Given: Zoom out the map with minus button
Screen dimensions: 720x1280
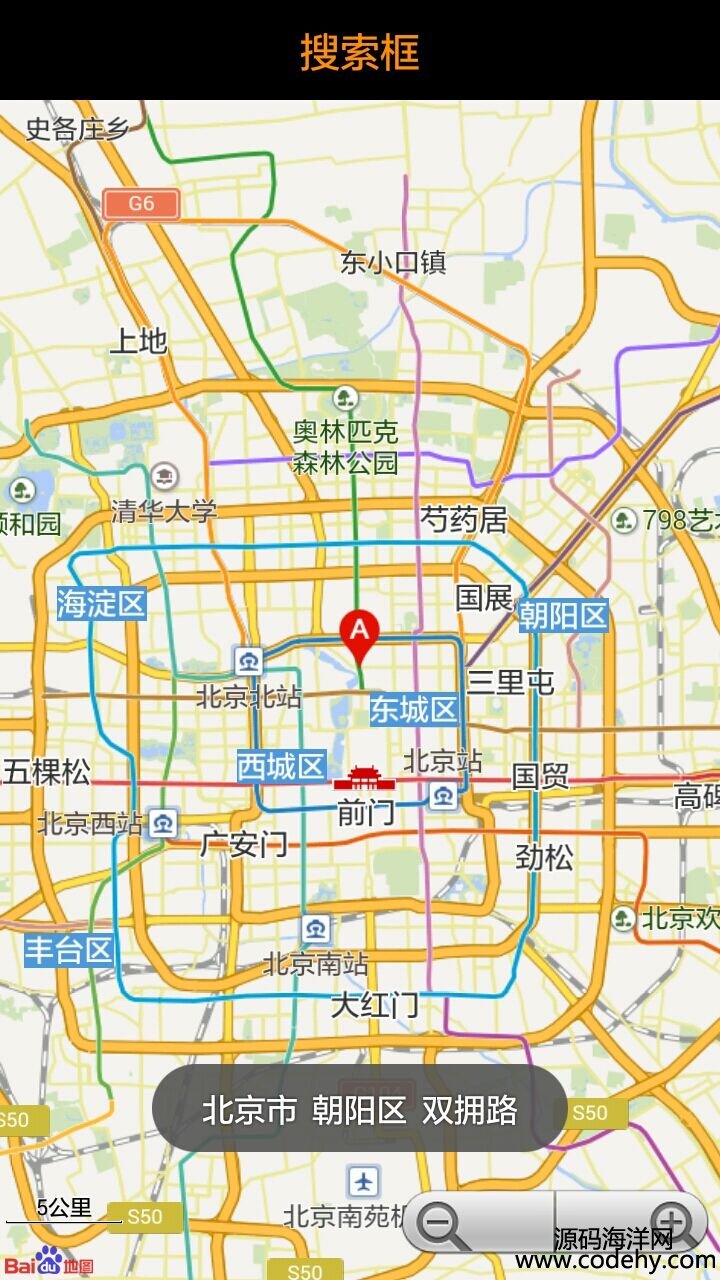Looking at the screenshot, I should 478,1222.
